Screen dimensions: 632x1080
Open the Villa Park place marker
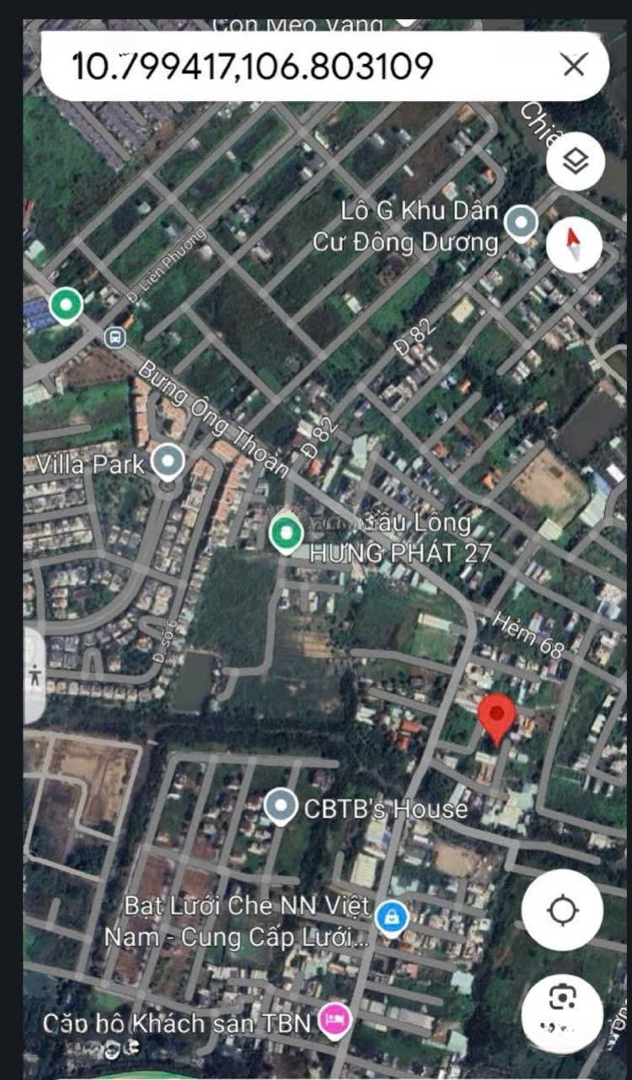pos(167,462)
